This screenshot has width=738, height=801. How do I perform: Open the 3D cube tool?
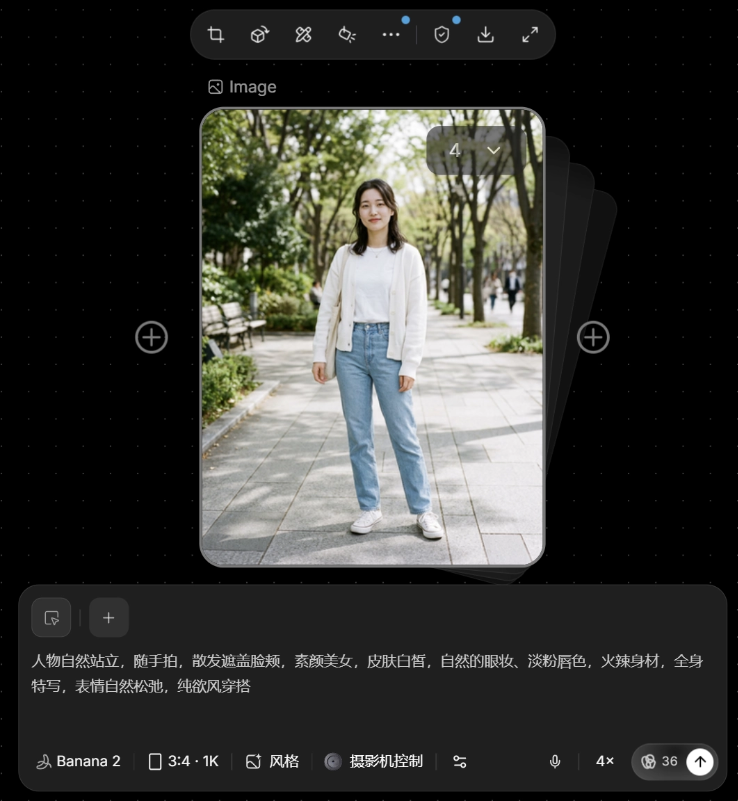[259, 35]
